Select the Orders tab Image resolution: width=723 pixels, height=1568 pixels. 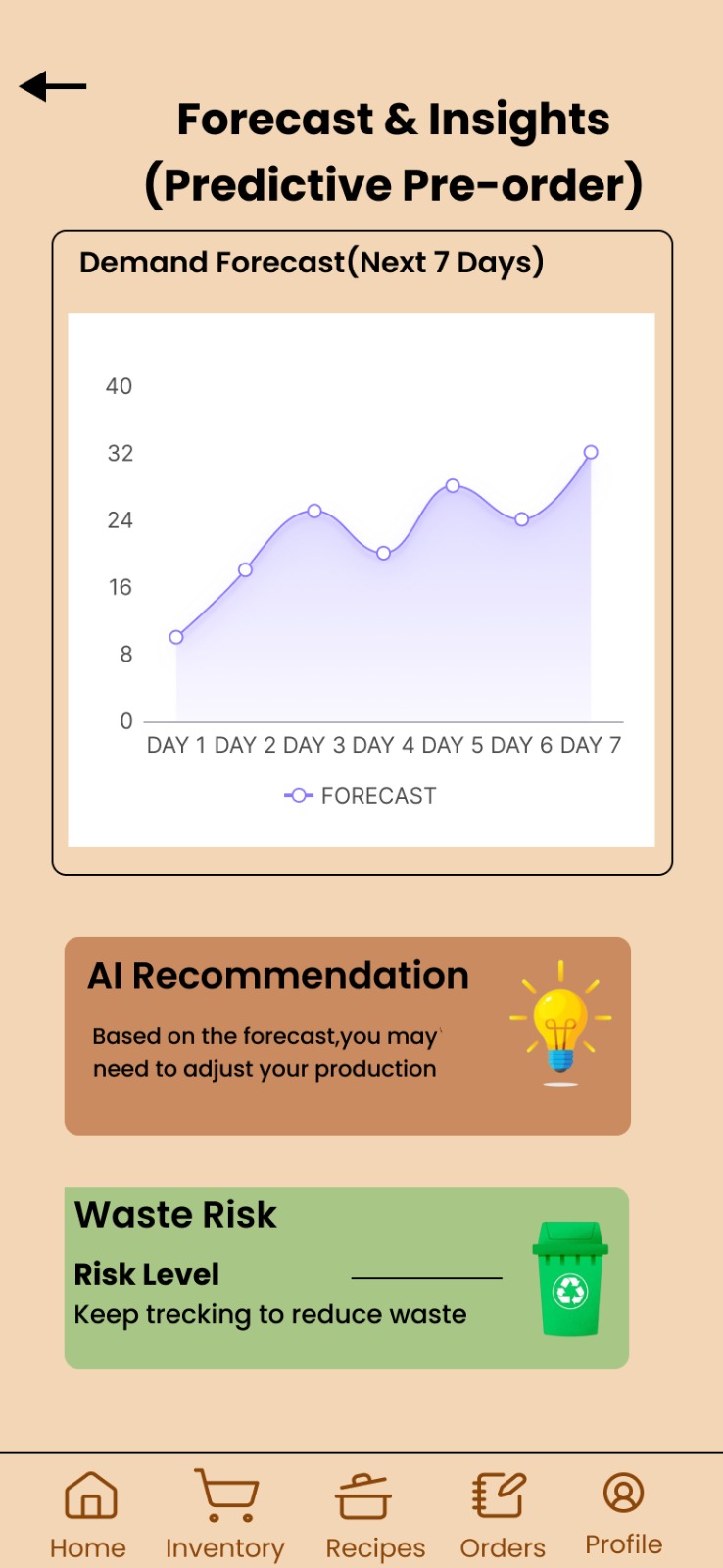[x=503, y=1514]
